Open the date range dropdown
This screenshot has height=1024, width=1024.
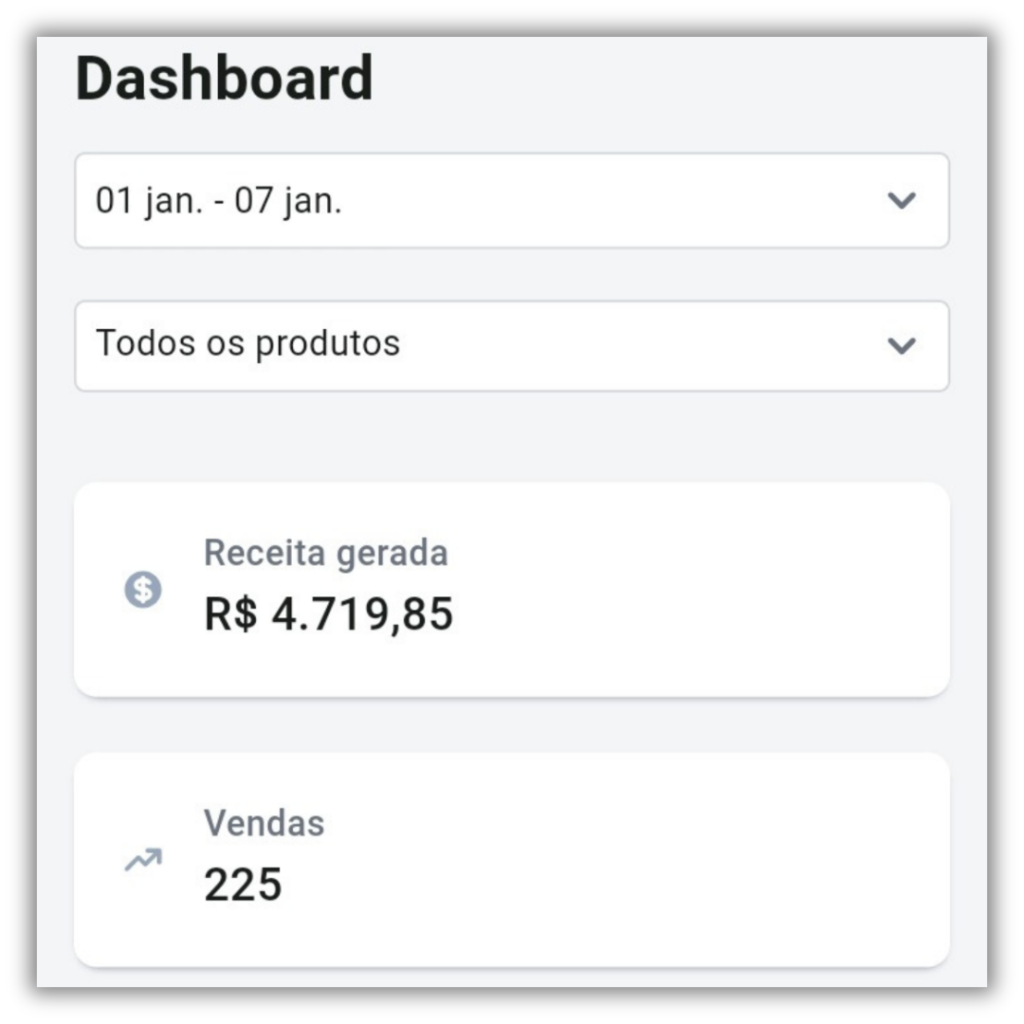coord(511,201)
